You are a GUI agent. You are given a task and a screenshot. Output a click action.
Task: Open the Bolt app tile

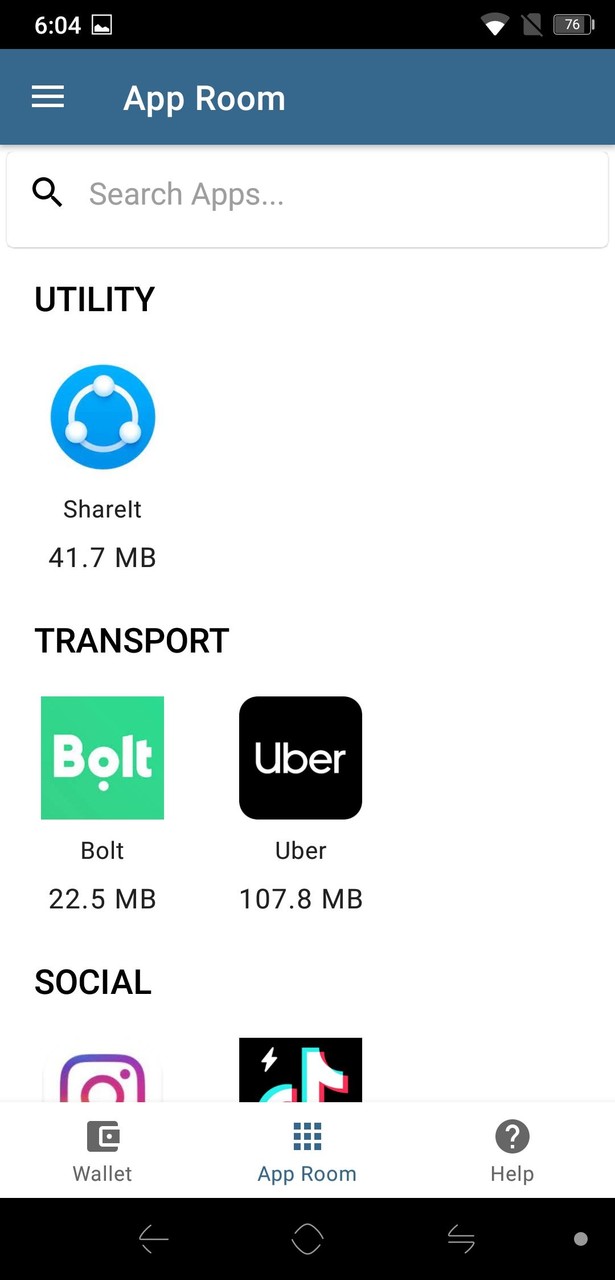tap(102, 758)
